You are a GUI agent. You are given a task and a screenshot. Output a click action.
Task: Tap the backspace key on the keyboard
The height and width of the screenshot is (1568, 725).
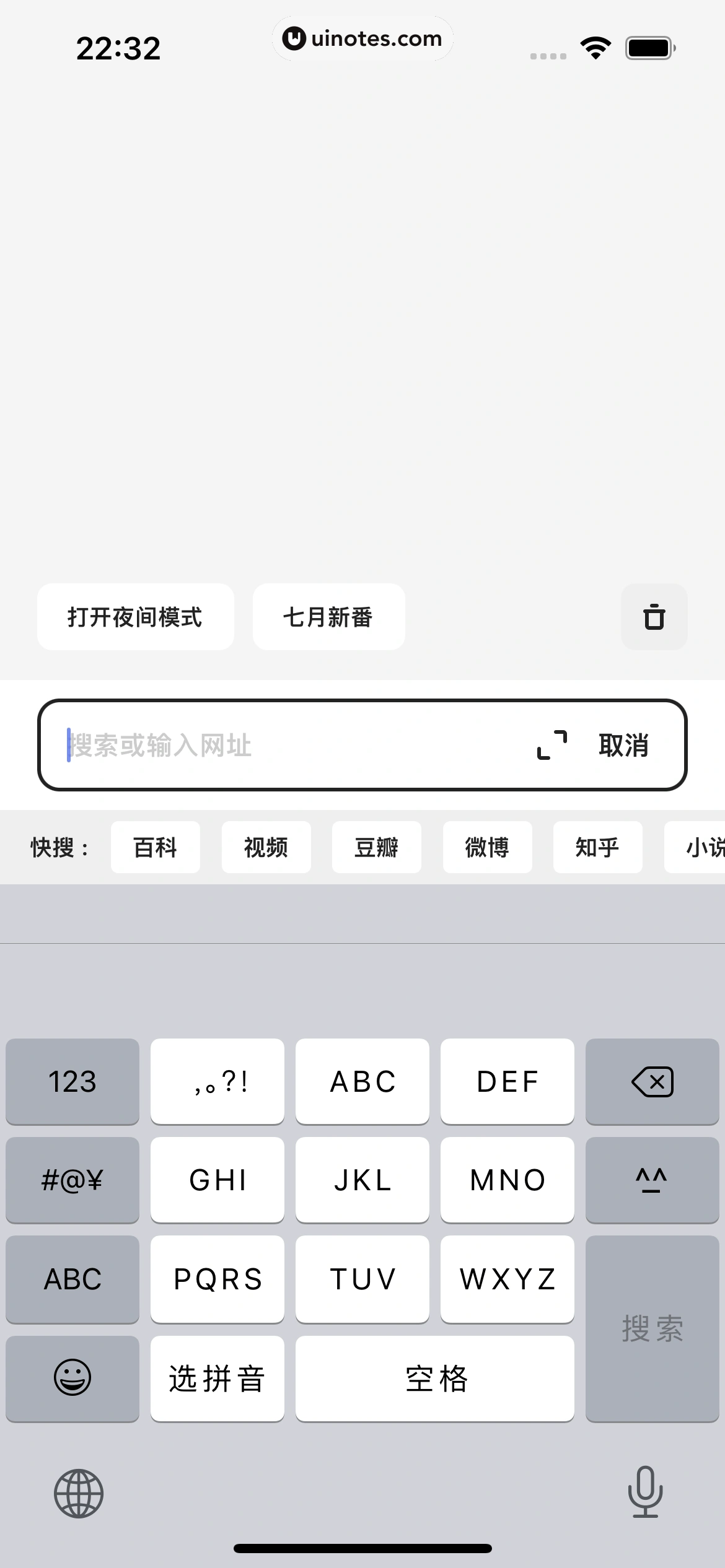[652, 1081]
